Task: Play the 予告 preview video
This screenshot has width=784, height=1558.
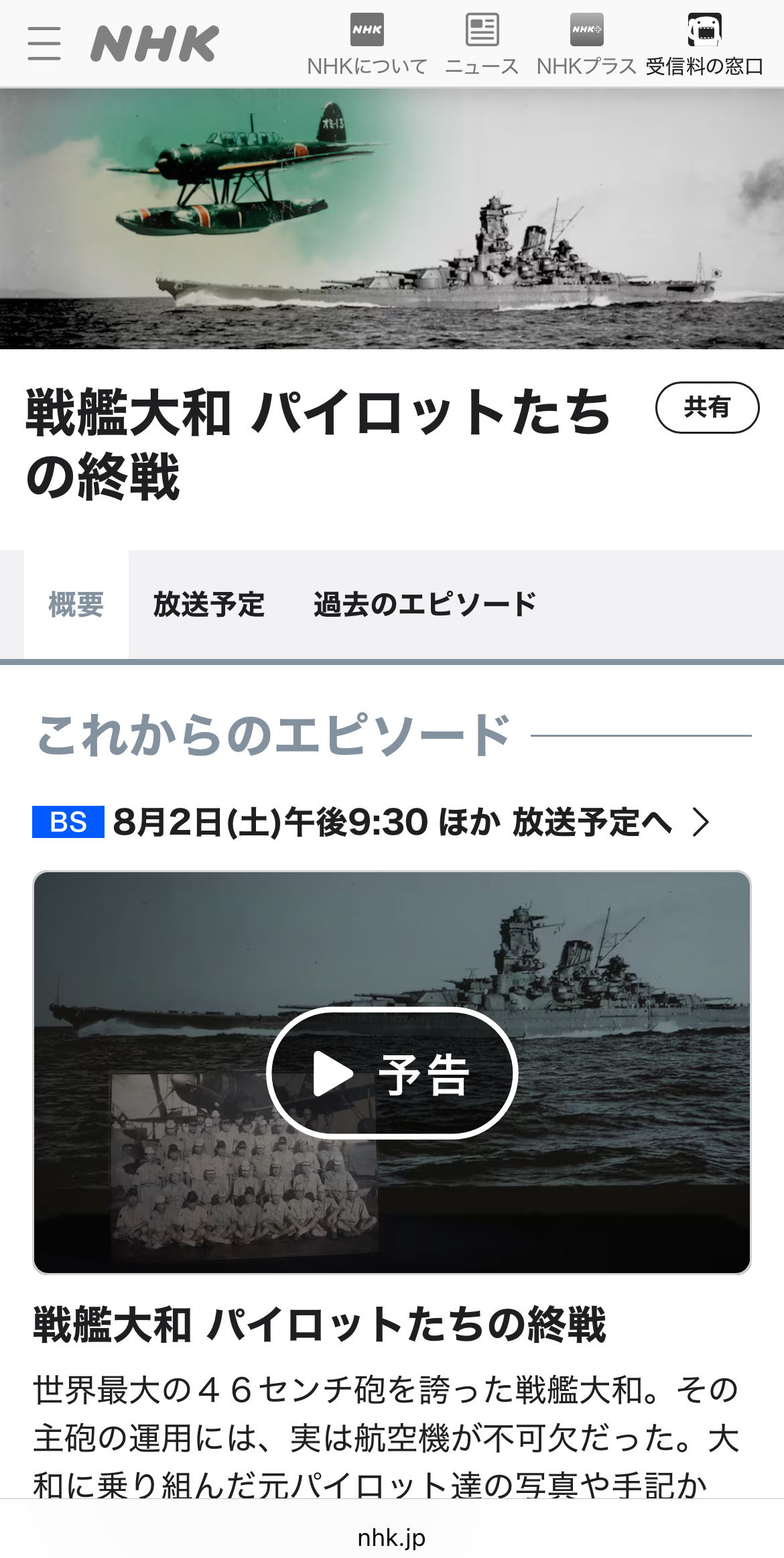Action: (392, 1073)
